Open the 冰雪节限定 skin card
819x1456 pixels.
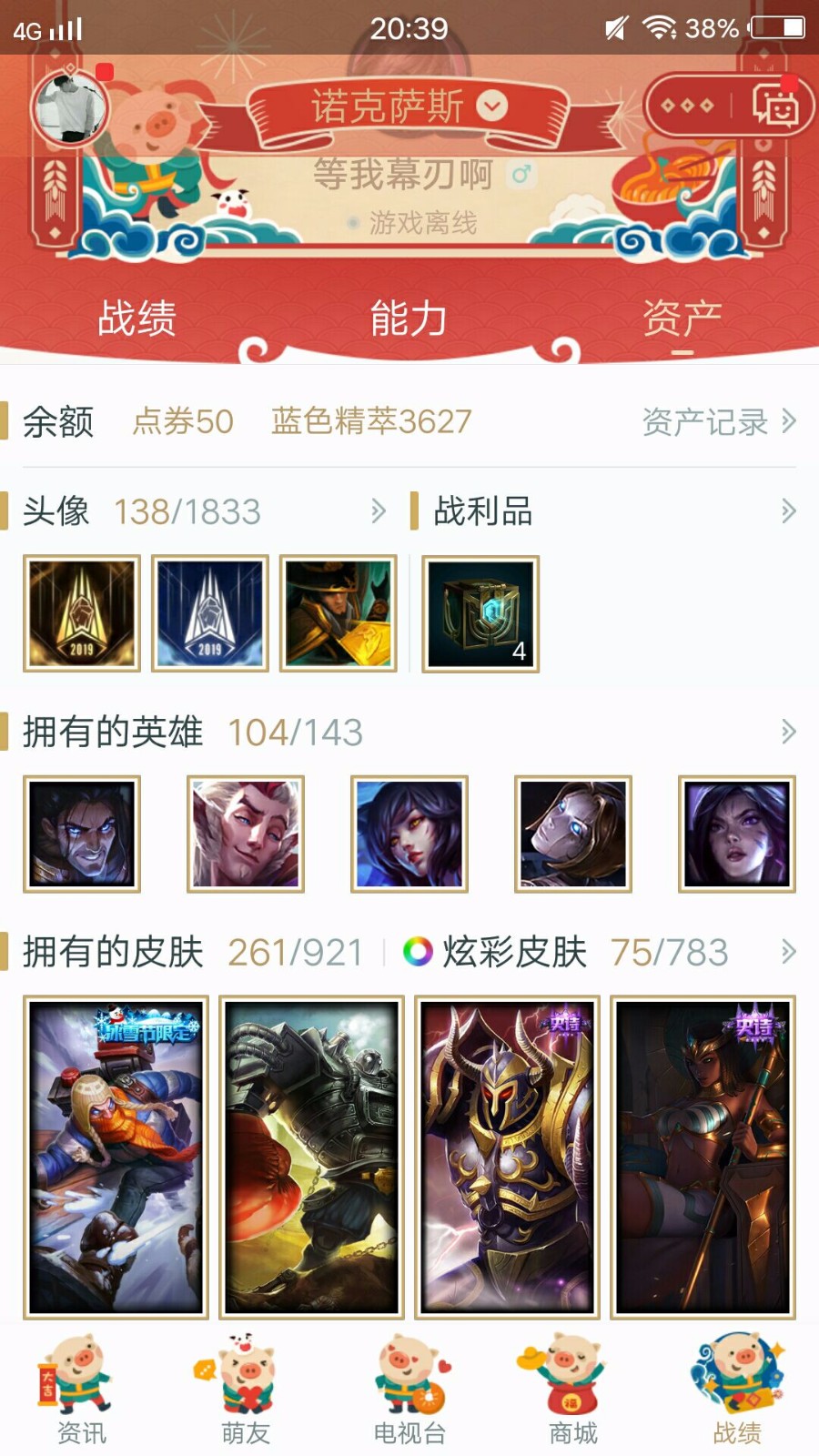point(116,1157)
